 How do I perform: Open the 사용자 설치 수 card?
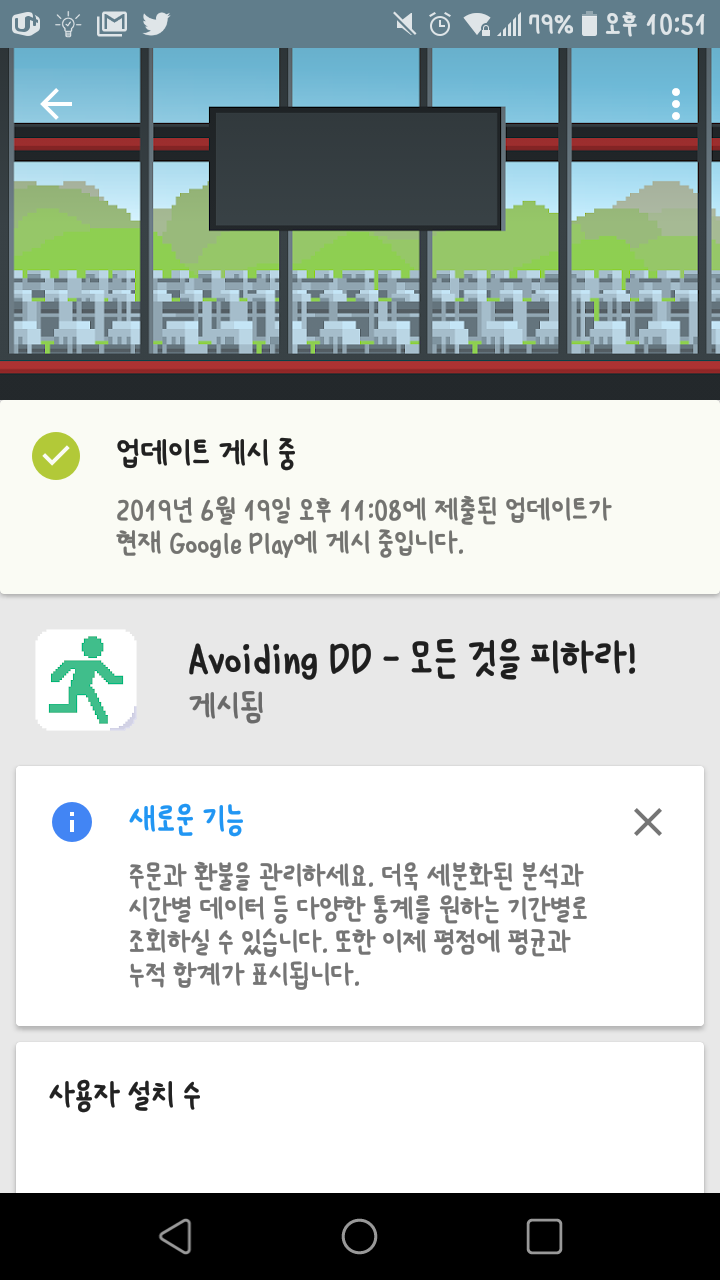click(x=360, y=1117)
